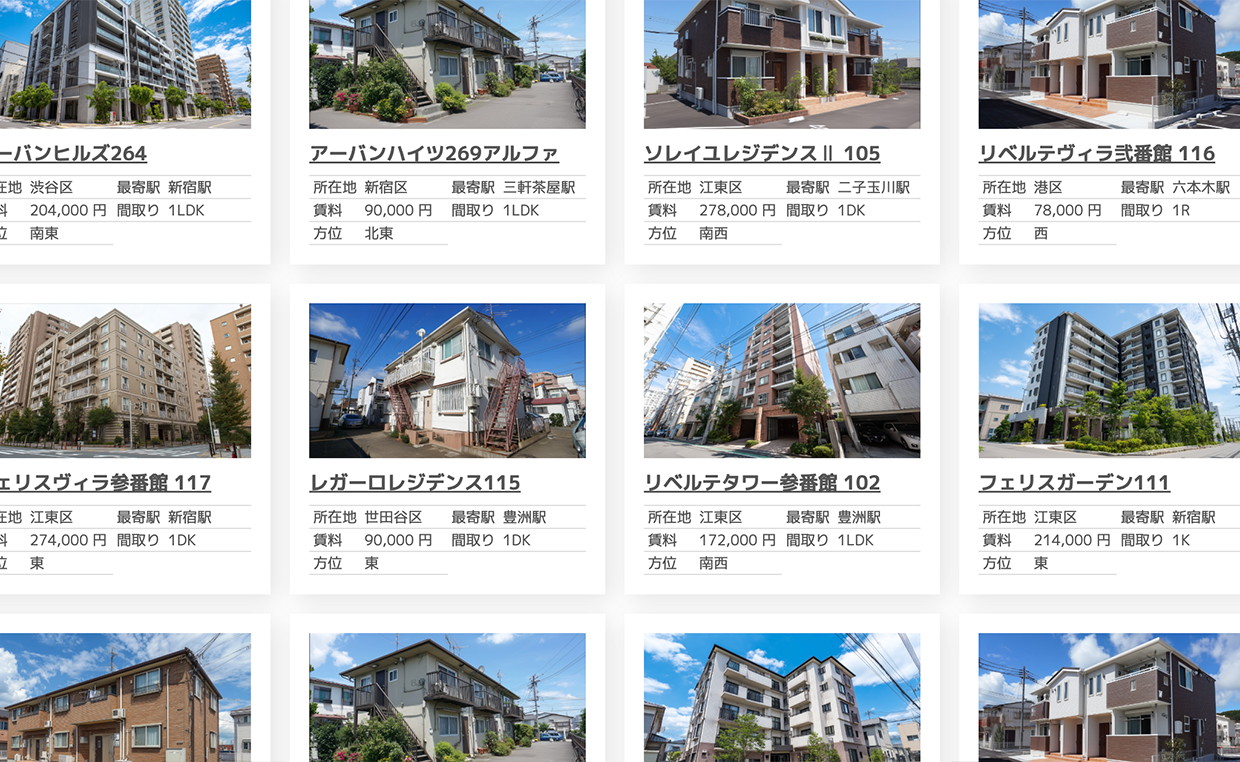Viewport: 1240px width, 762px height.
Task: Tap the photo above レガーロレジデンス115
Action: tap(447, 380)
